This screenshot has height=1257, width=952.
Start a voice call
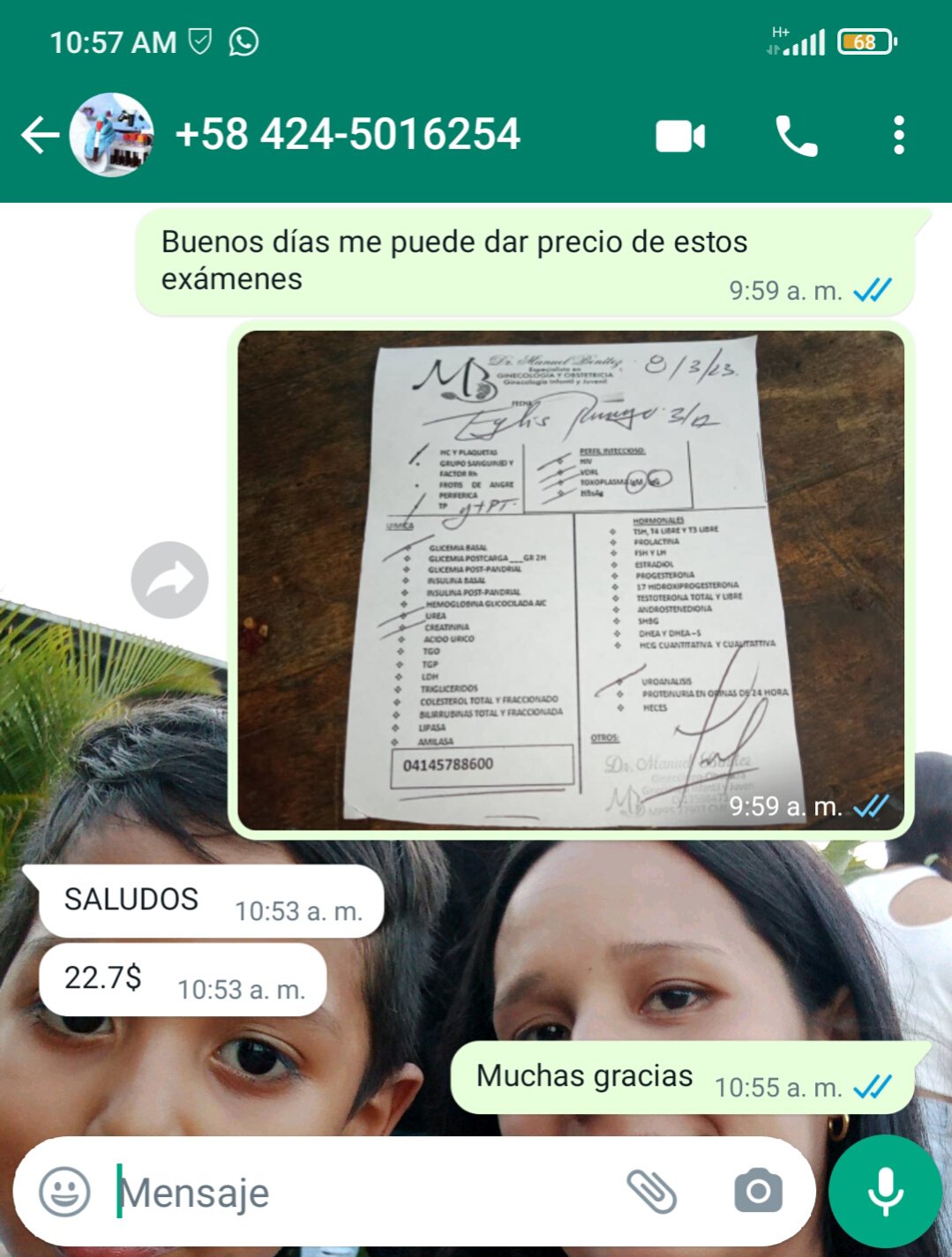[796, 137]
